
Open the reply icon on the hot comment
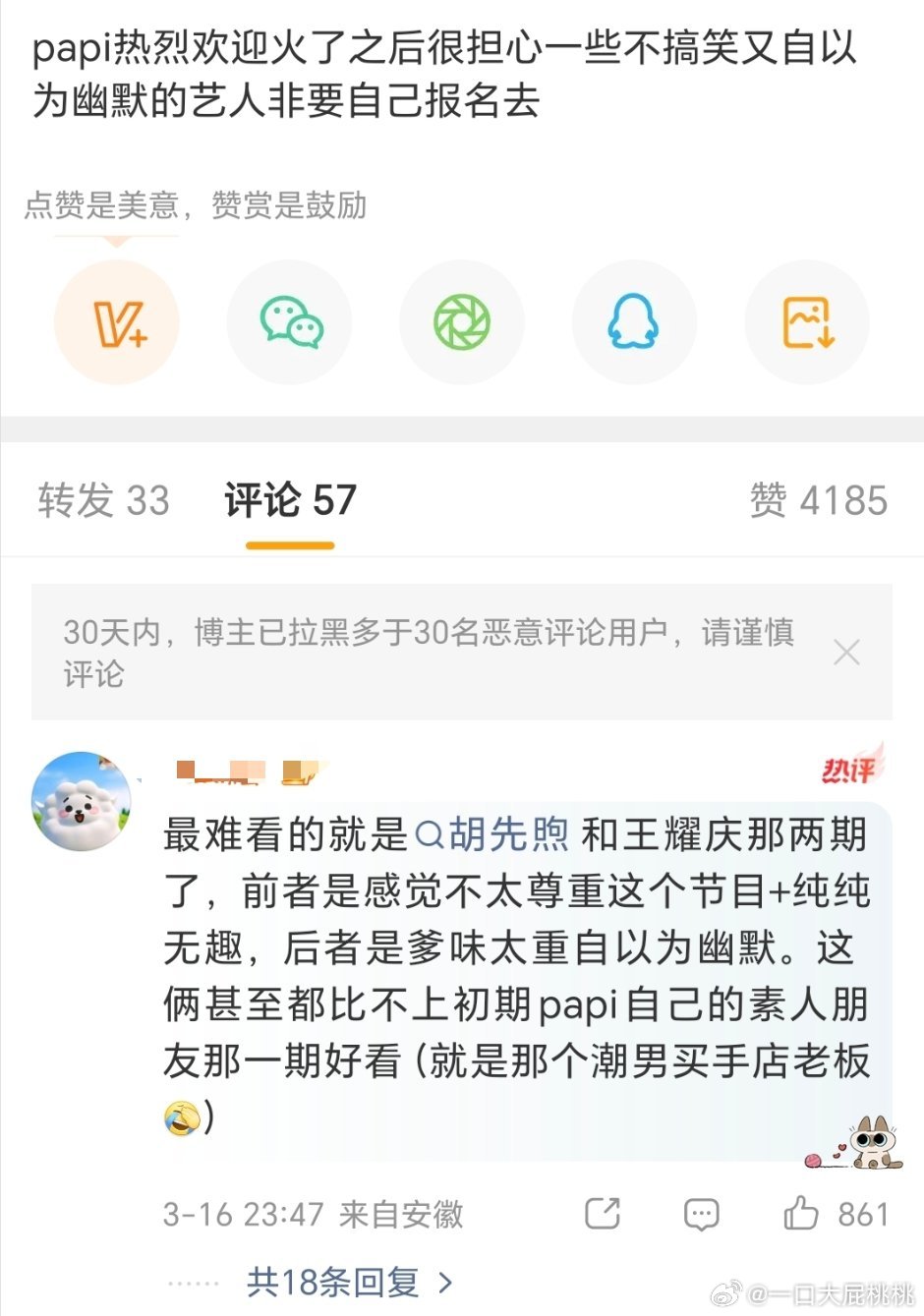[x=701, y=1213]
